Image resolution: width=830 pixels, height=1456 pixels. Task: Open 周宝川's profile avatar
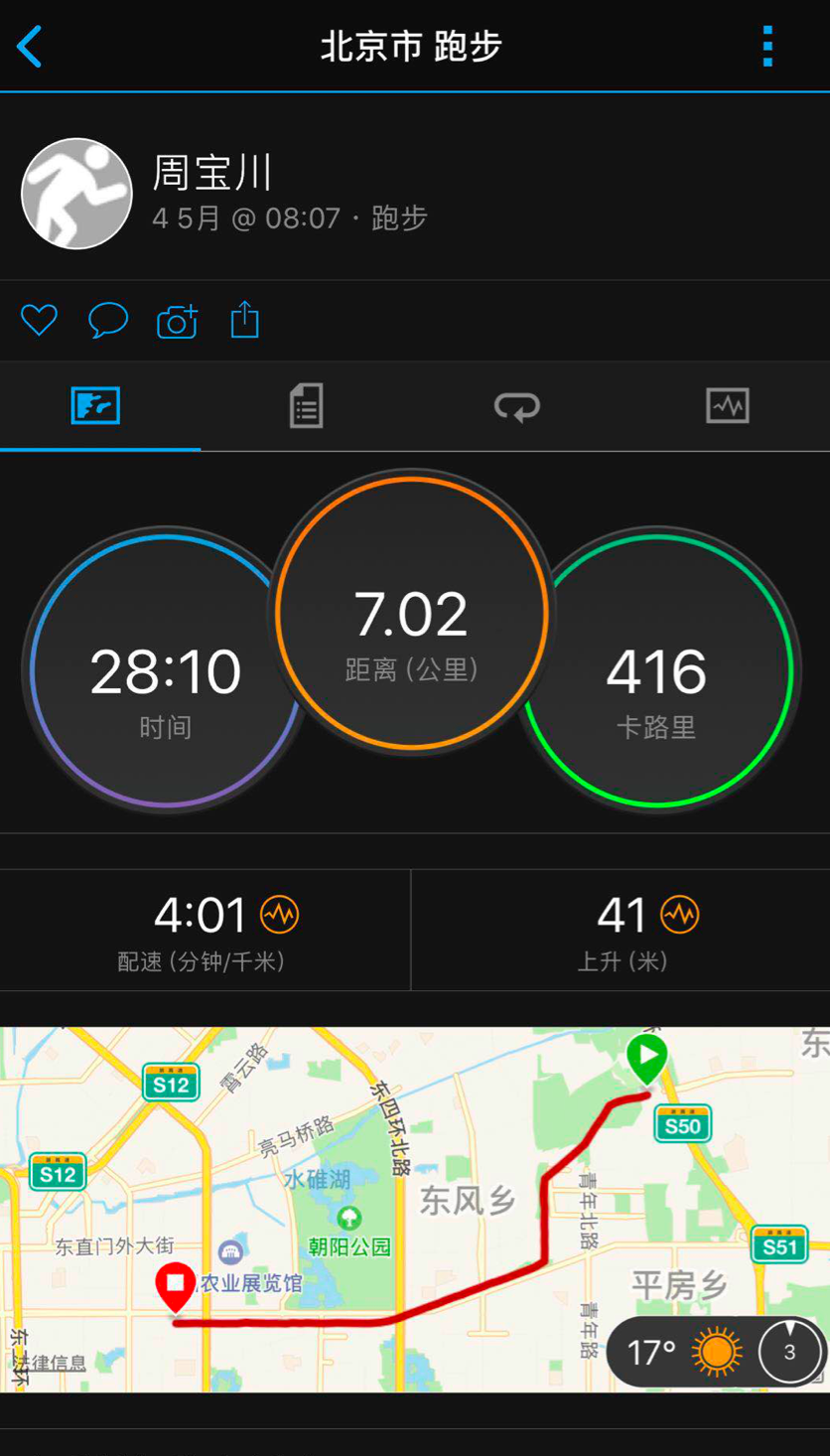tap(76, 194)
